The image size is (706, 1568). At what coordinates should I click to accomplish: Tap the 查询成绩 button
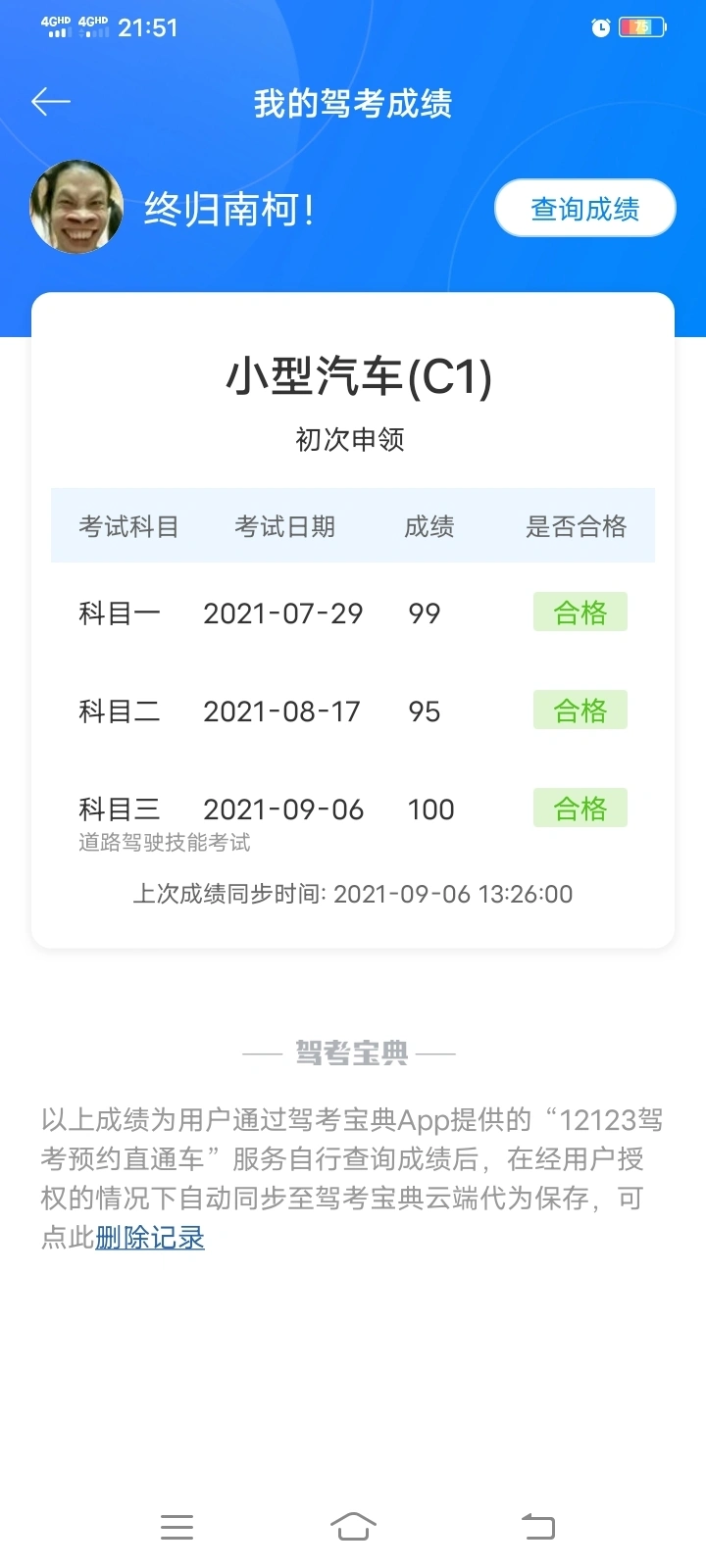pos(585,209)
